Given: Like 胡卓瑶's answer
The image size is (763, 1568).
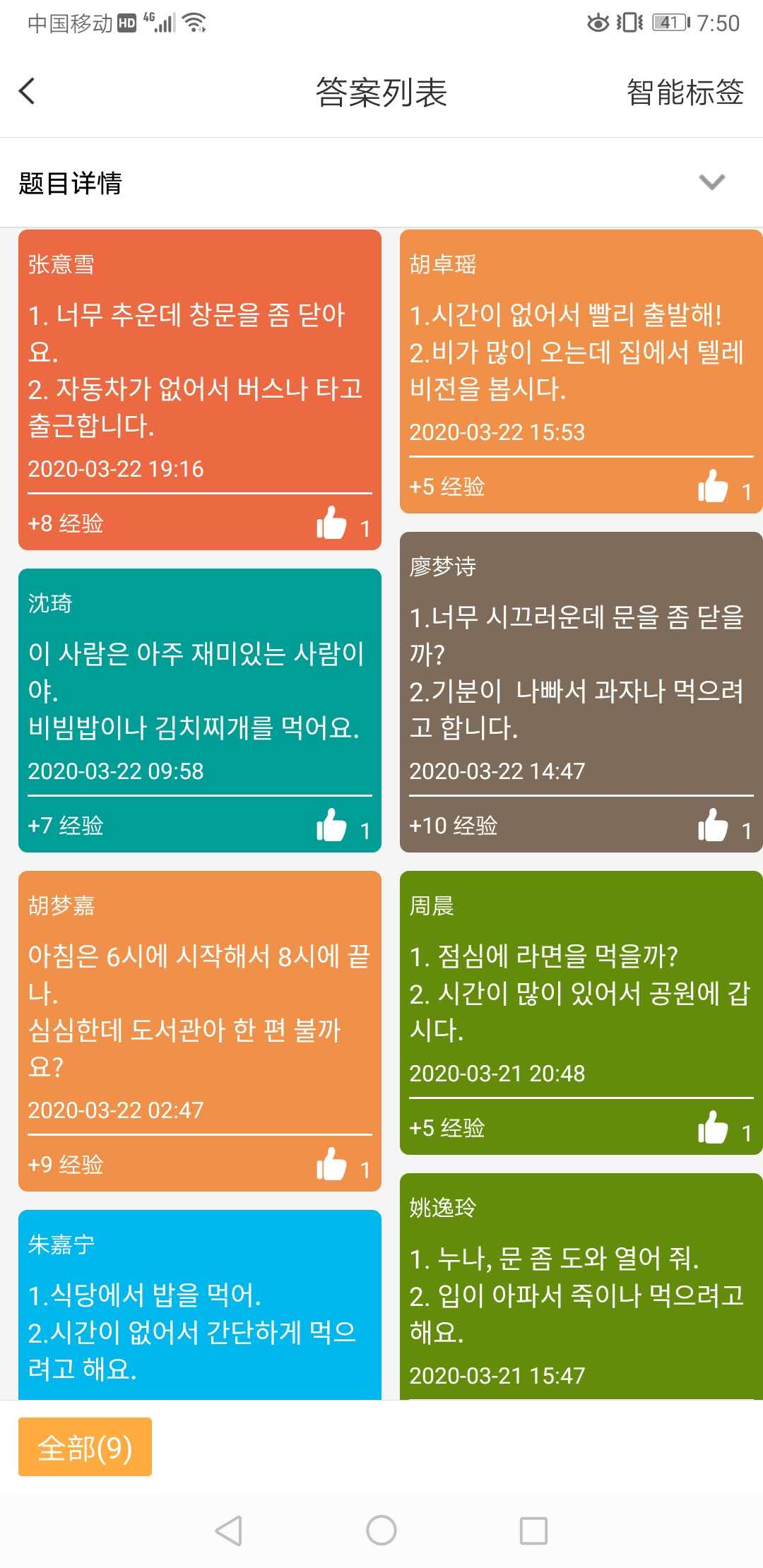Looking at the screenshot, I should [712, 487].
